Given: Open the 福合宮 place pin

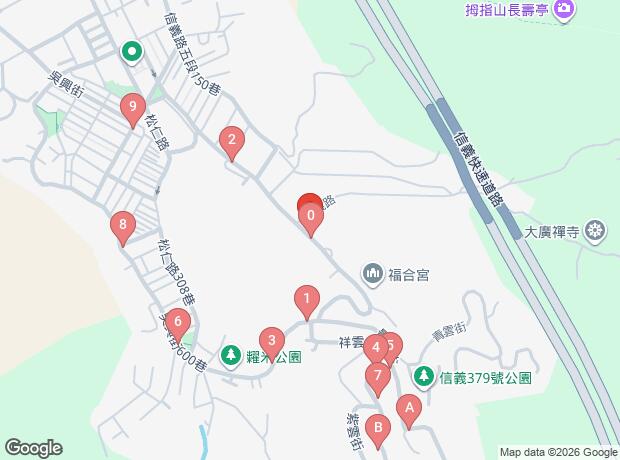Looking at the screenshot, I should pos(373,273).
